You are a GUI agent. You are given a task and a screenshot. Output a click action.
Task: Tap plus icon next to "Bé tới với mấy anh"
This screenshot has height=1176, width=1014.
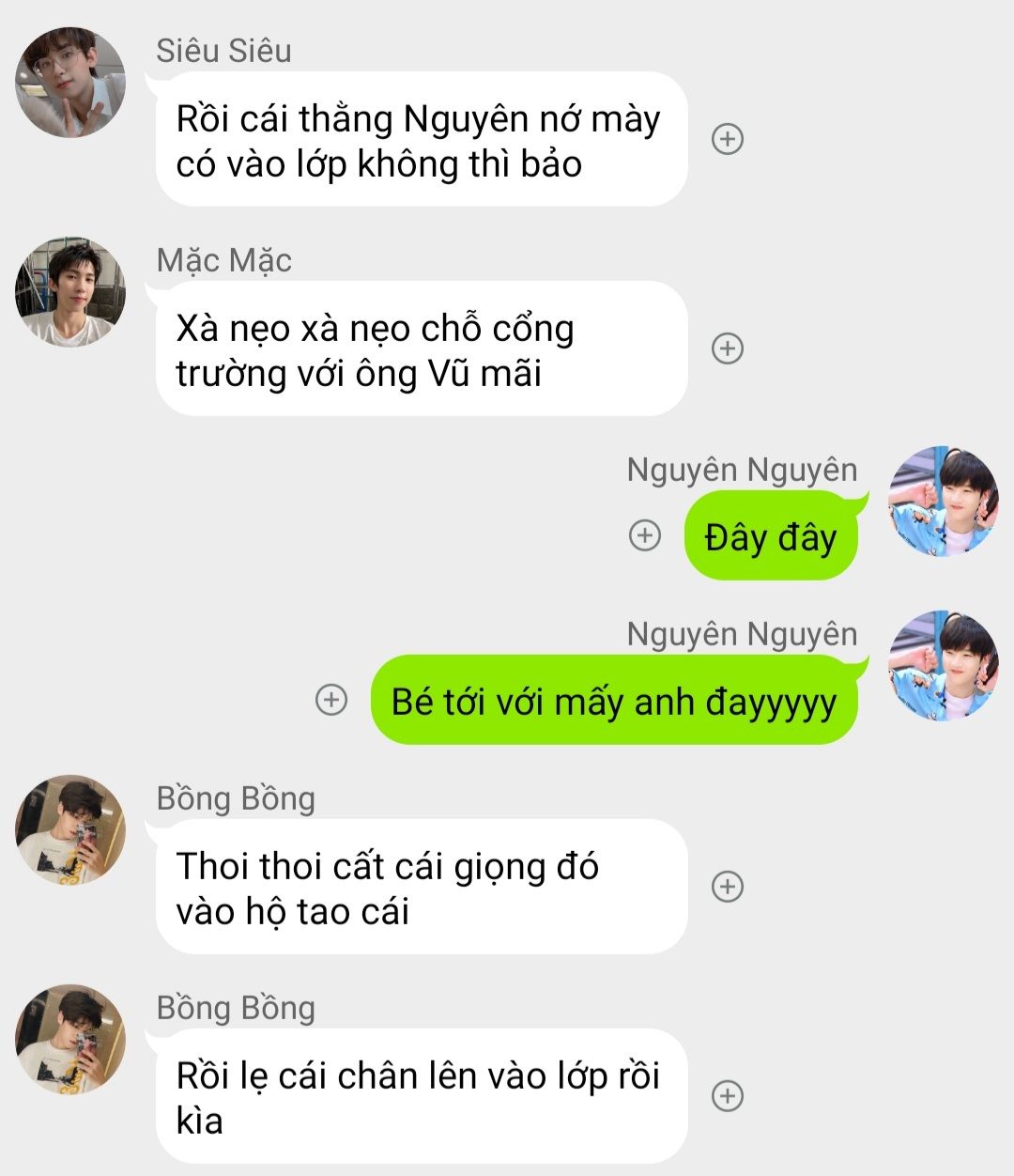pyautogui.click(x=330, y=700)
